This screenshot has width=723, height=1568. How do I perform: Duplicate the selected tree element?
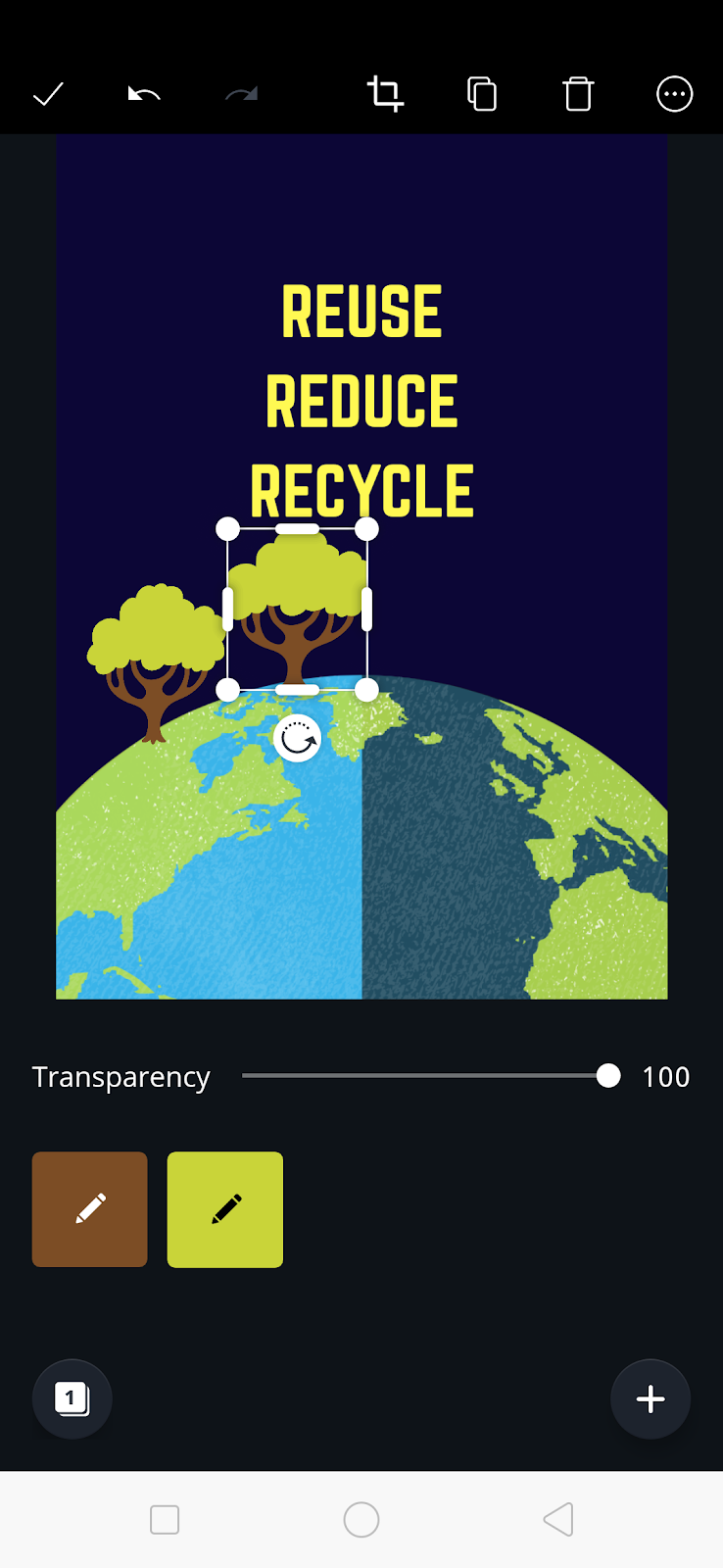point(482,94)
